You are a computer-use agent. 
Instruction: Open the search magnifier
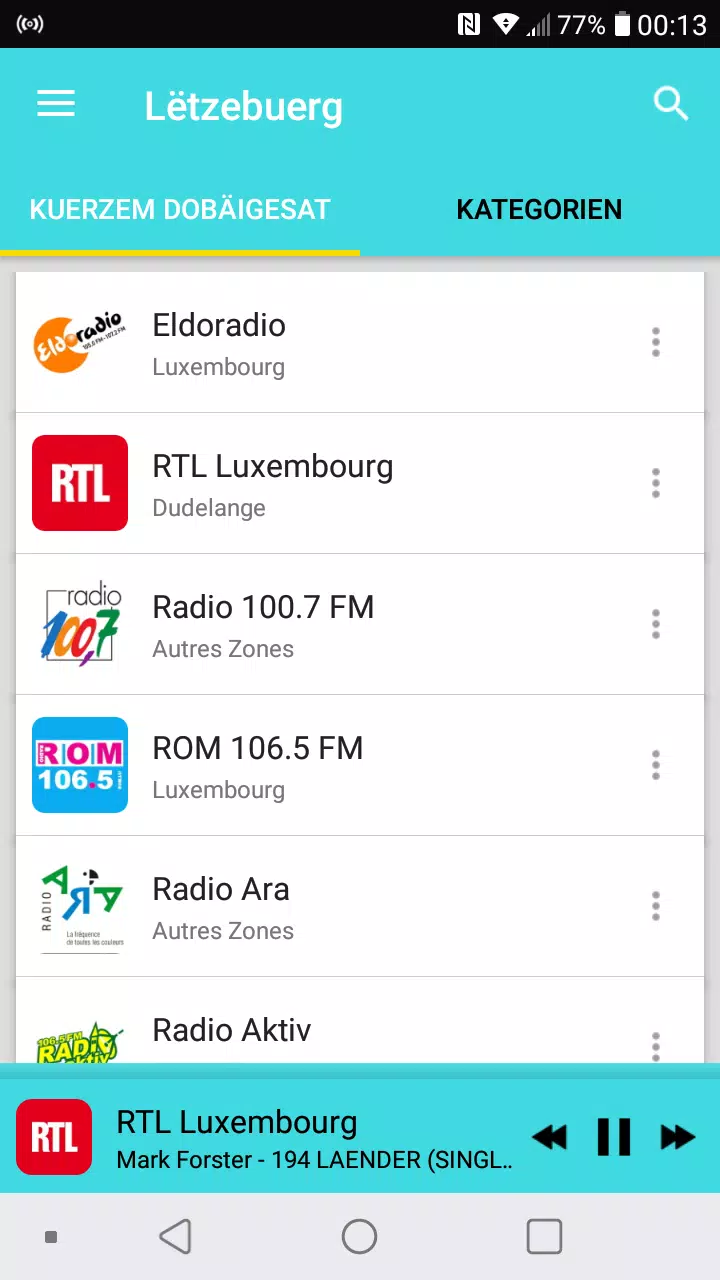[671, 103]
